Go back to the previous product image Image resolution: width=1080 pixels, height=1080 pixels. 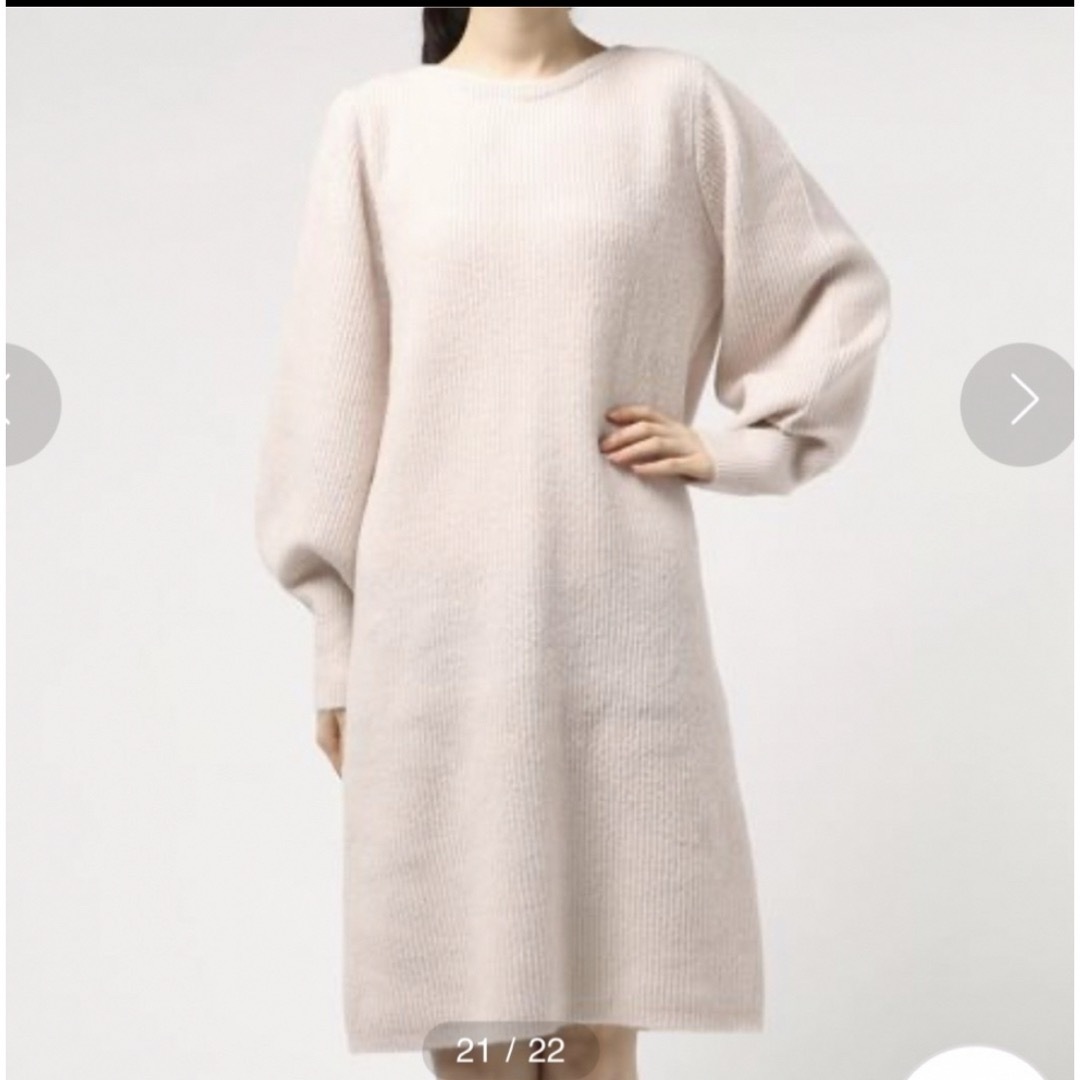[28, 404]
